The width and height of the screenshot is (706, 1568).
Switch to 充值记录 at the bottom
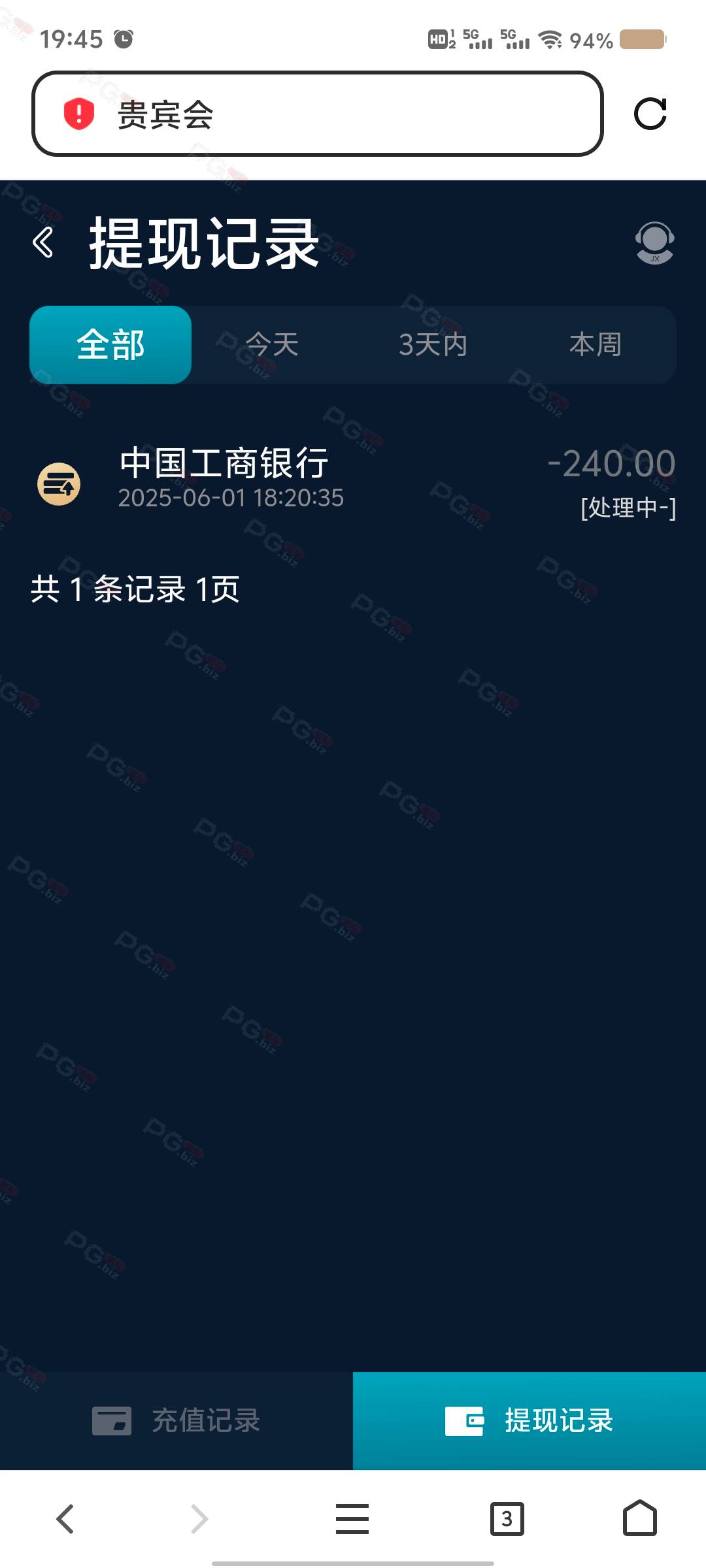176,1421
